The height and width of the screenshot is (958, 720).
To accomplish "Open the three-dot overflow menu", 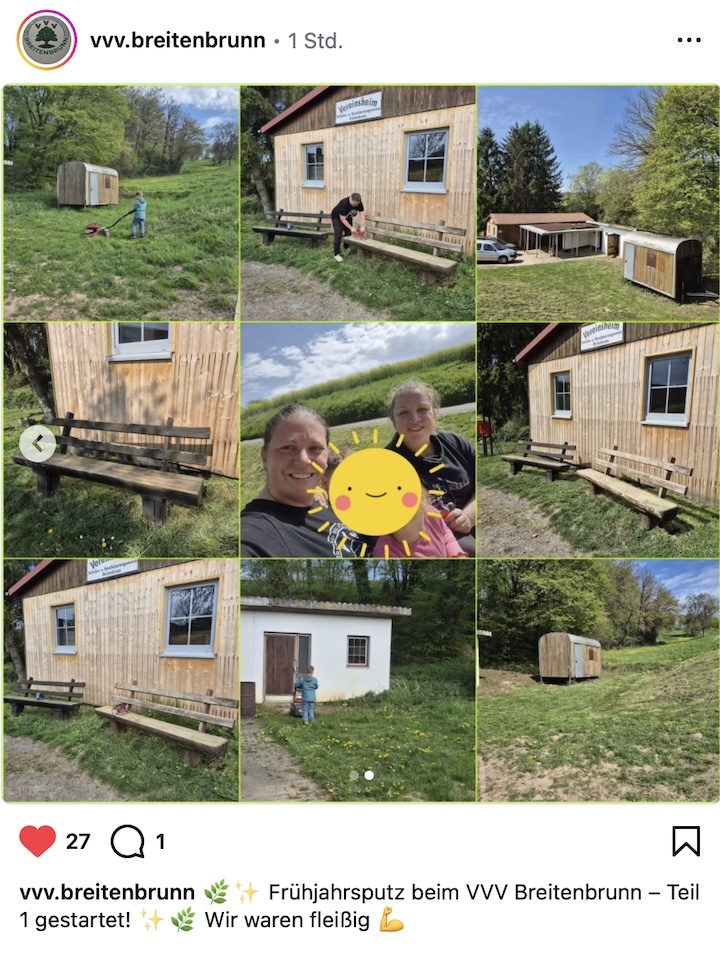I will click(689, 41).
